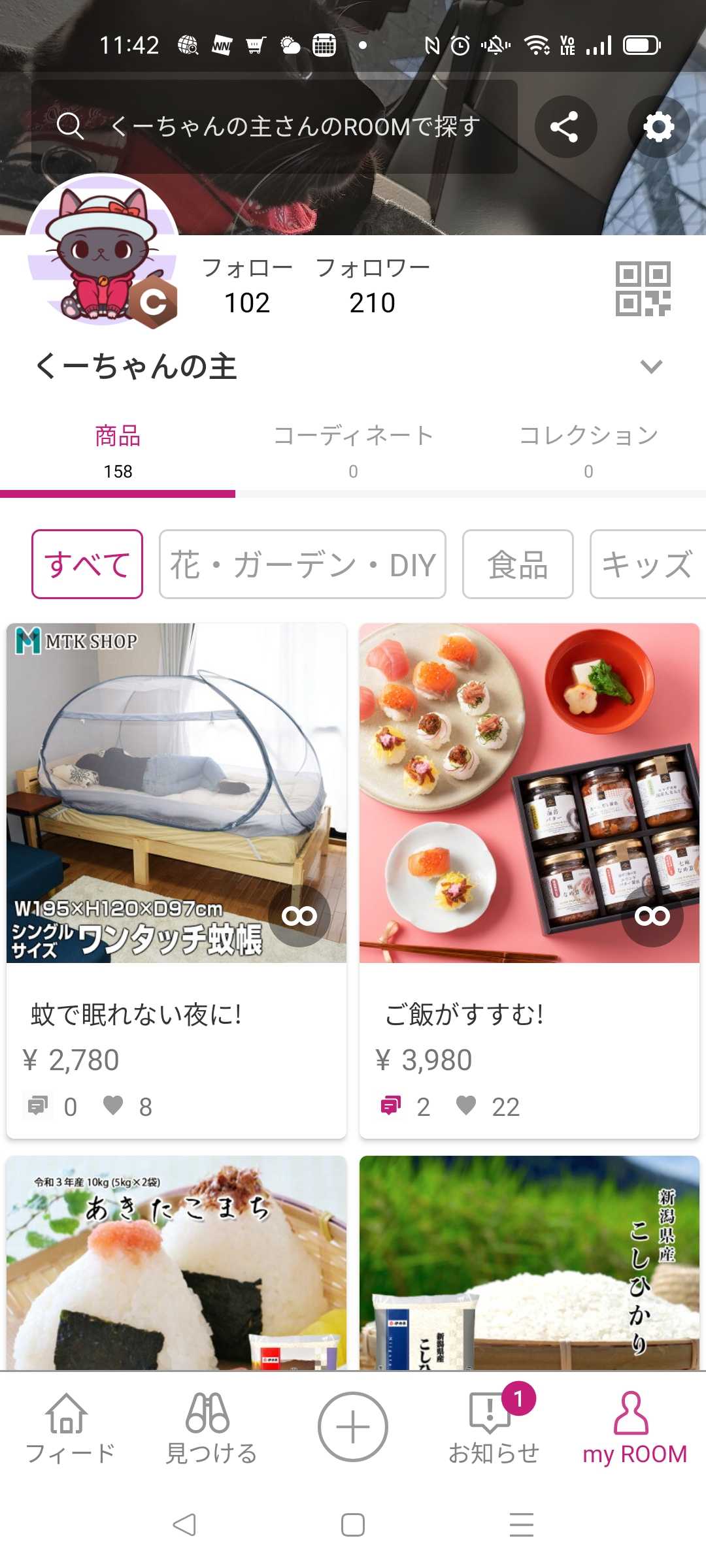This screenshot has width=706, height=1568.
Task: View the フォロワー list
Action: [372, 286]
